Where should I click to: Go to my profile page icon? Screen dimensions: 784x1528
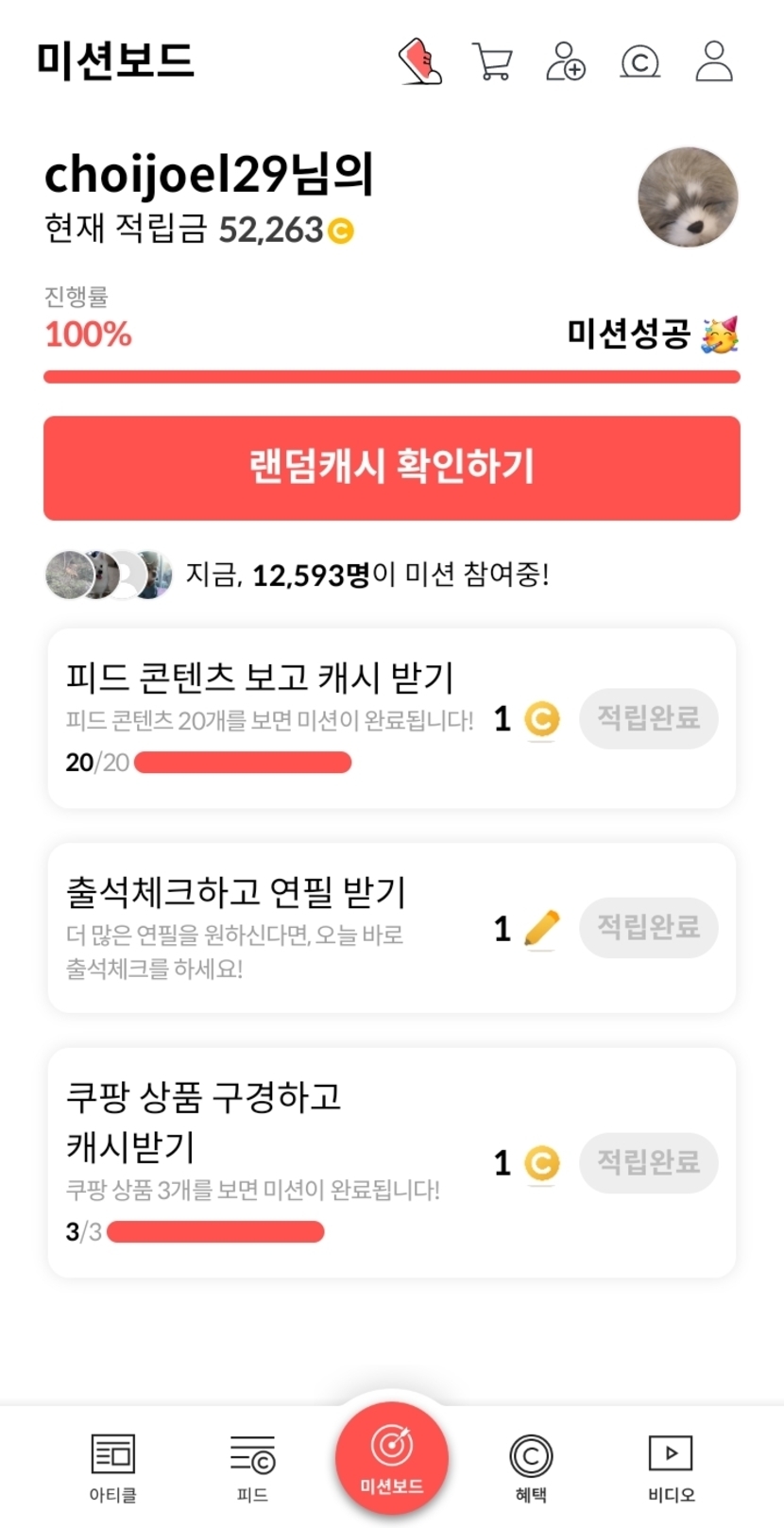coord(714,61)
